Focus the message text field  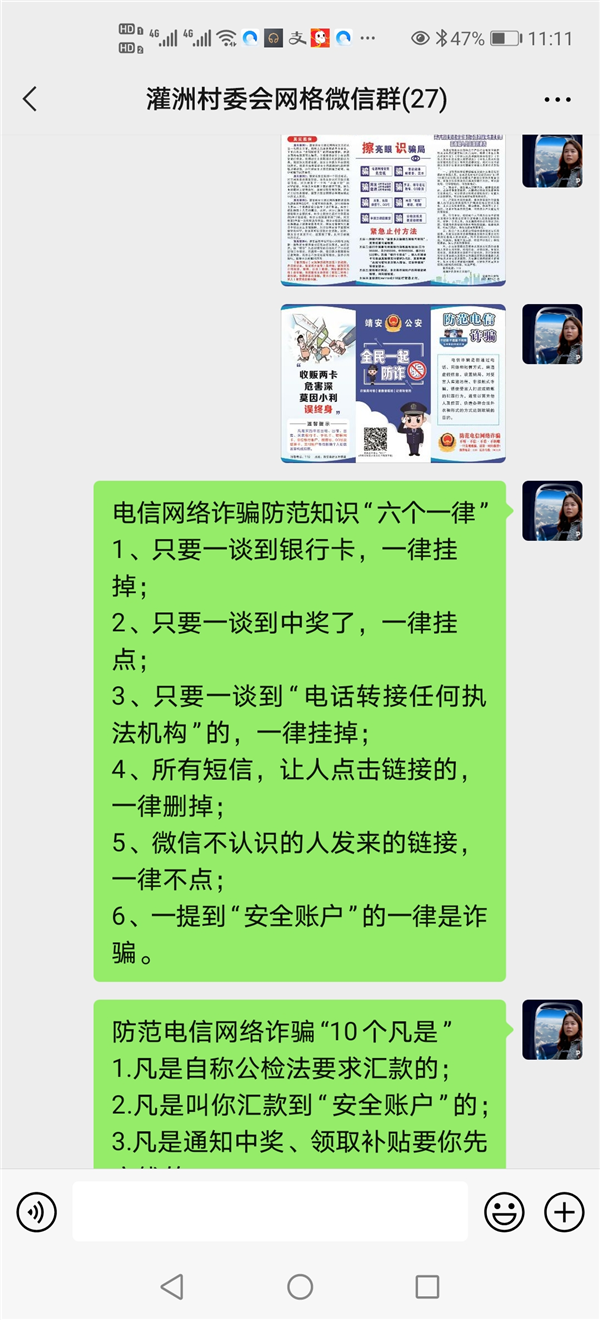point(270,1212)
